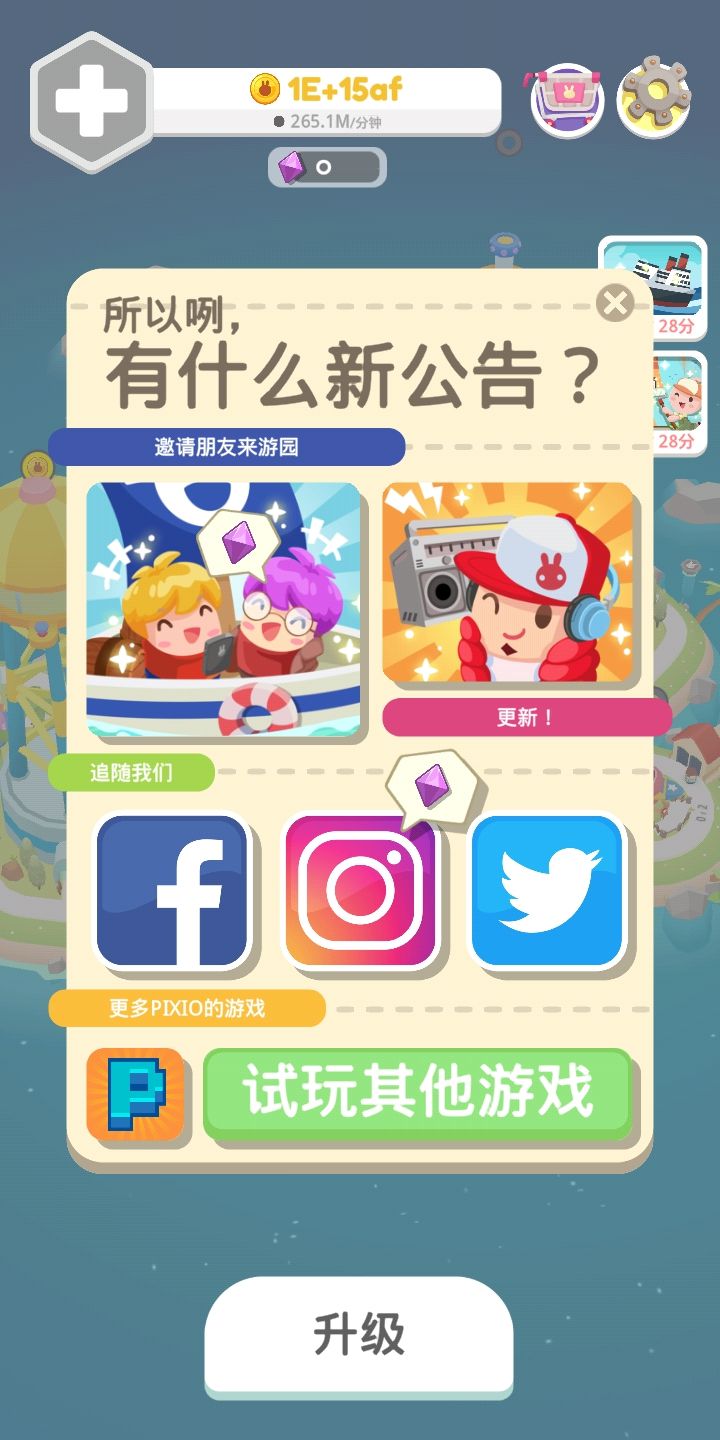Close the announcements popup
720x1440 pixels.
coord(615,303)
